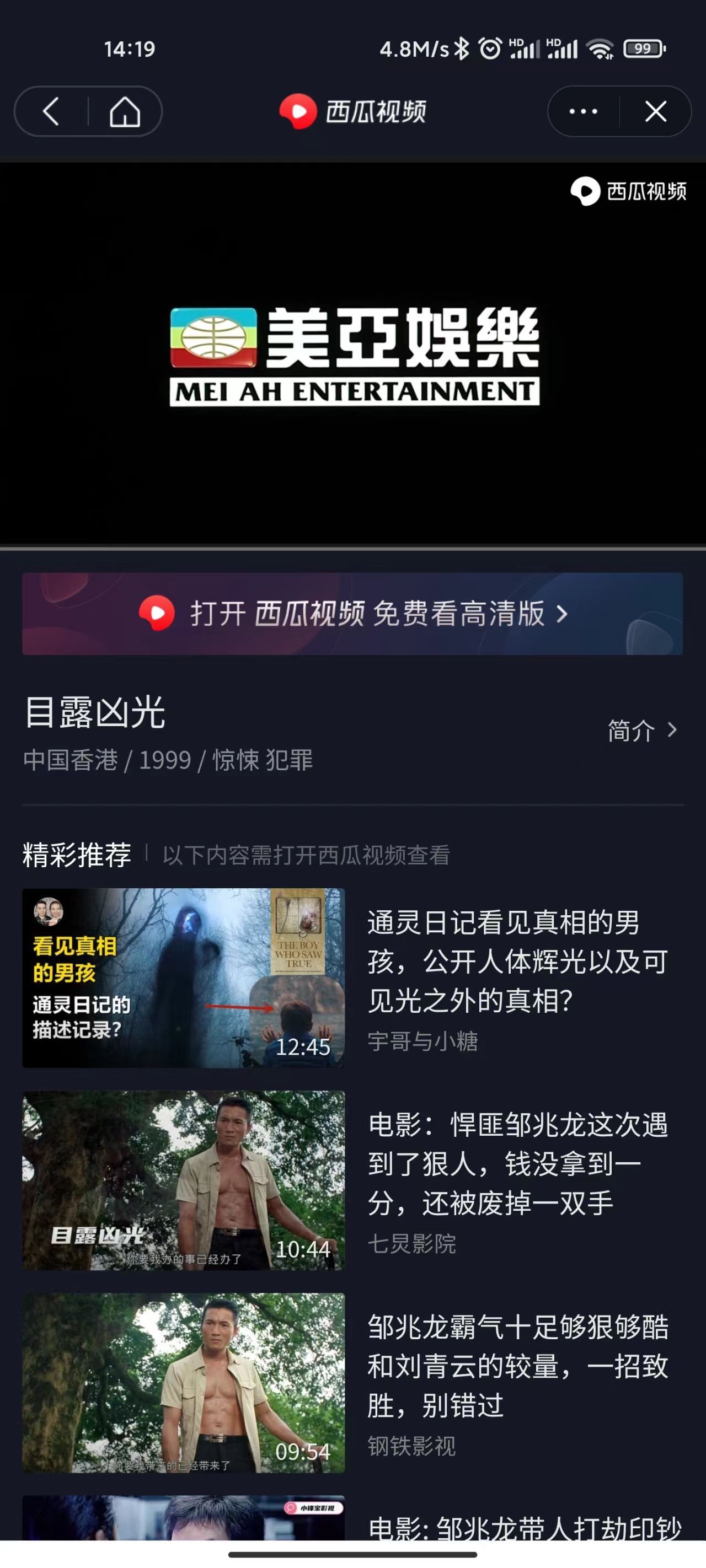Expand the 简介 movie introduction
The image size is (706, 1568).
[x=641, y=731]
